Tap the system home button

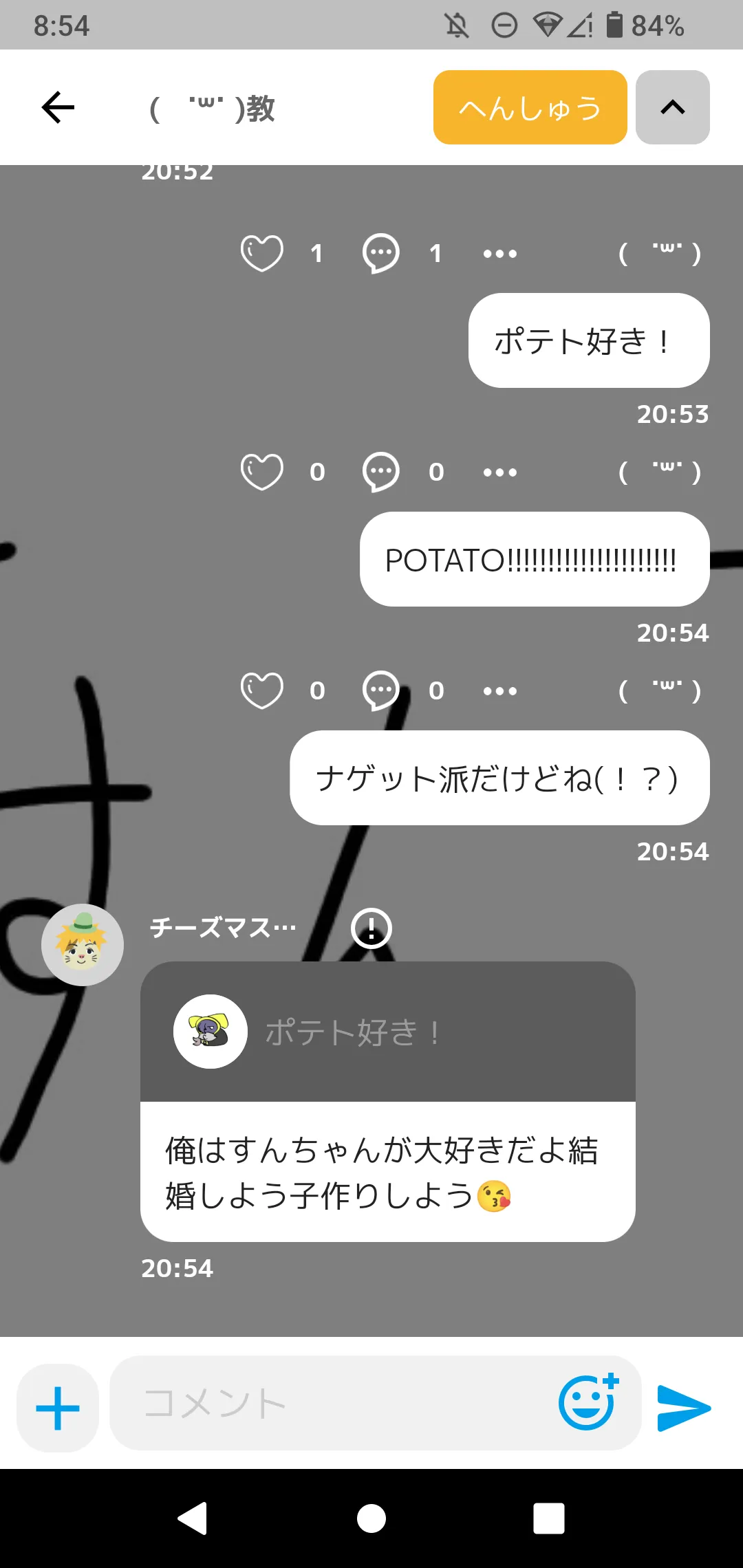tap(371, 1518)
